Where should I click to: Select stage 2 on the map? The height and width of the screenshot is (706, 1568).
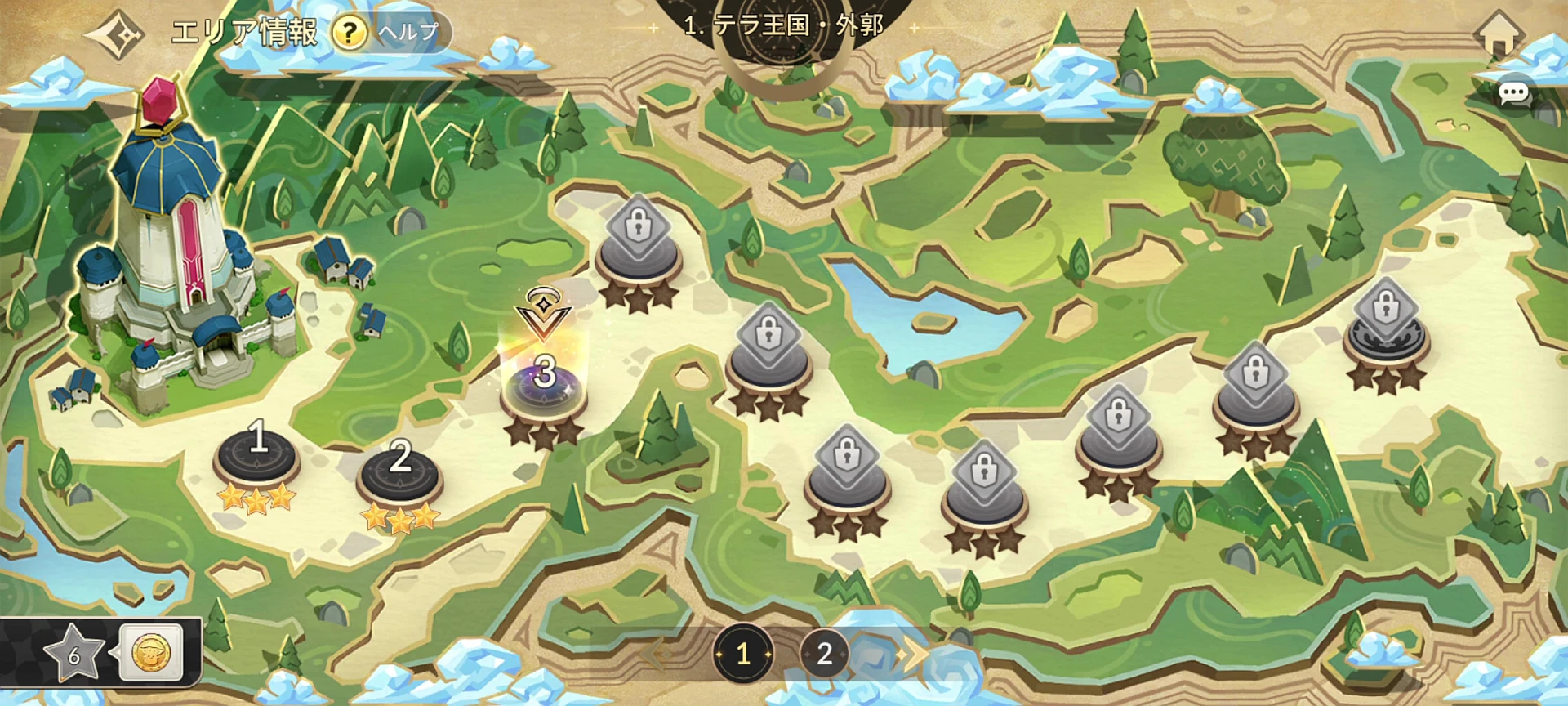click(x=400, y=478)
